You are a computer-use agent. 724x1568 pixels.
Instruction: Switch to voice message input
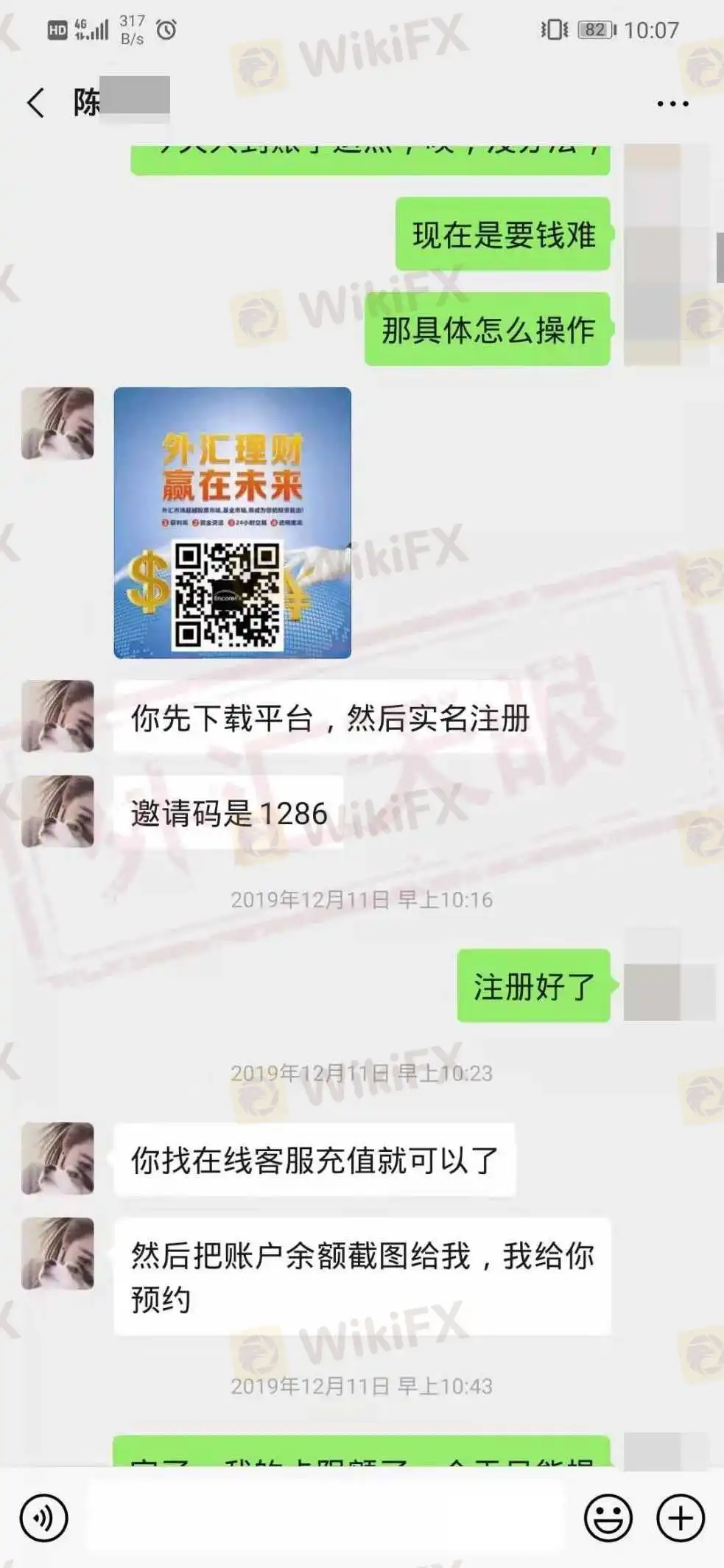[44, 1518]
